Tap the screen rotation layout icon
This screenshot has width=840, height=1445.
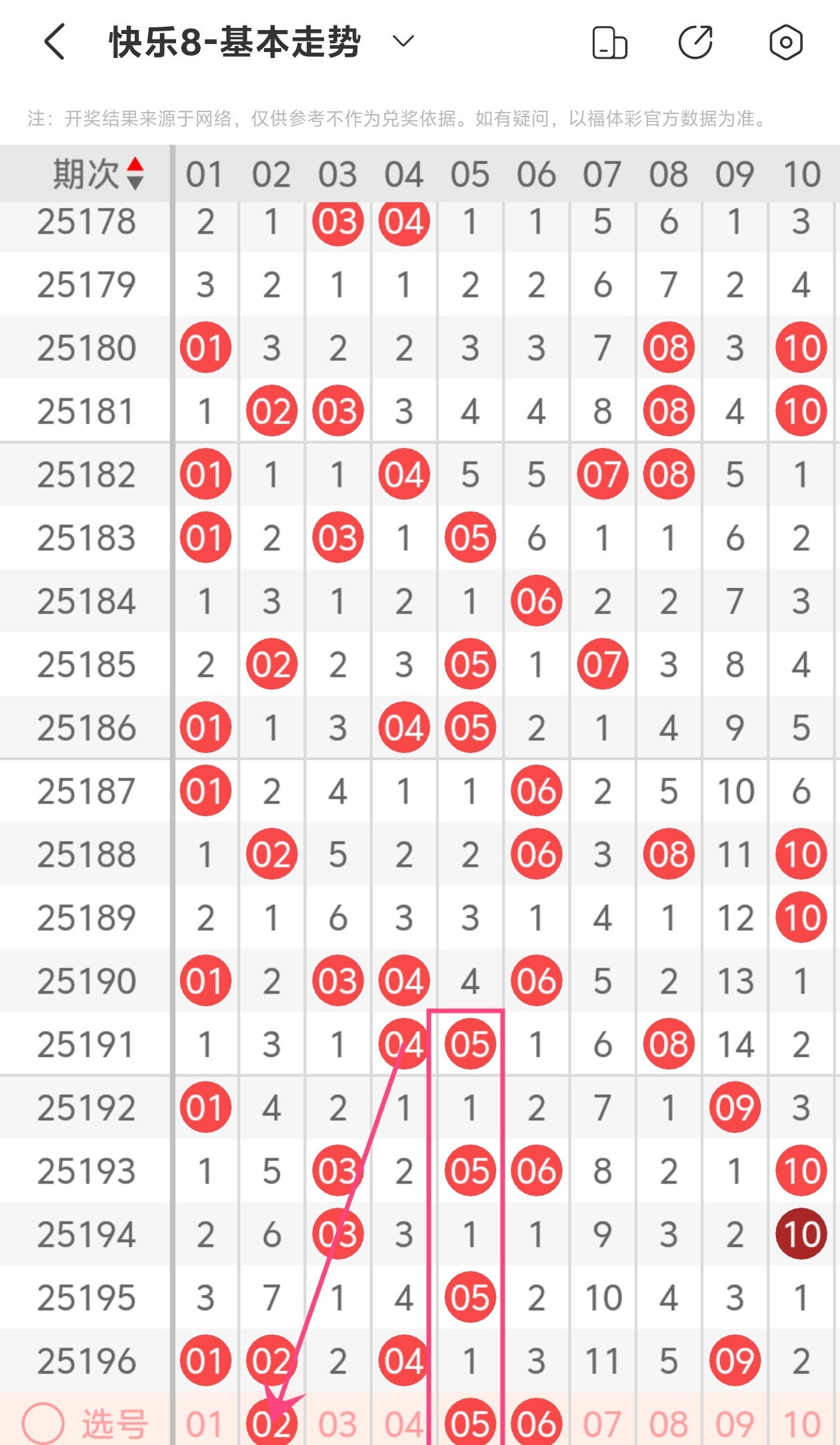609,43
